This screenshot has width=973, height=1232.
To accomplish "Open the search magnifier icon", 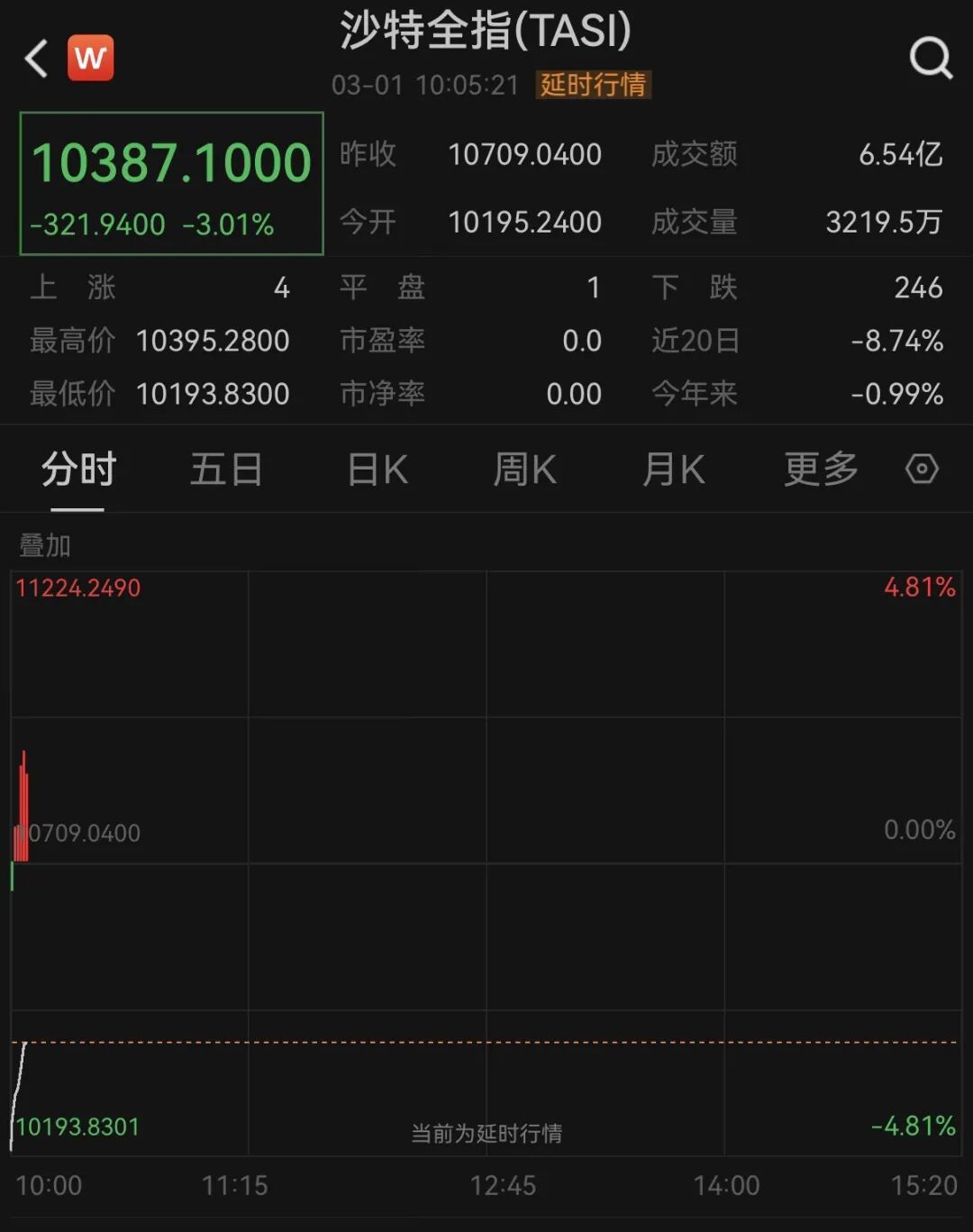I will 930,59.
